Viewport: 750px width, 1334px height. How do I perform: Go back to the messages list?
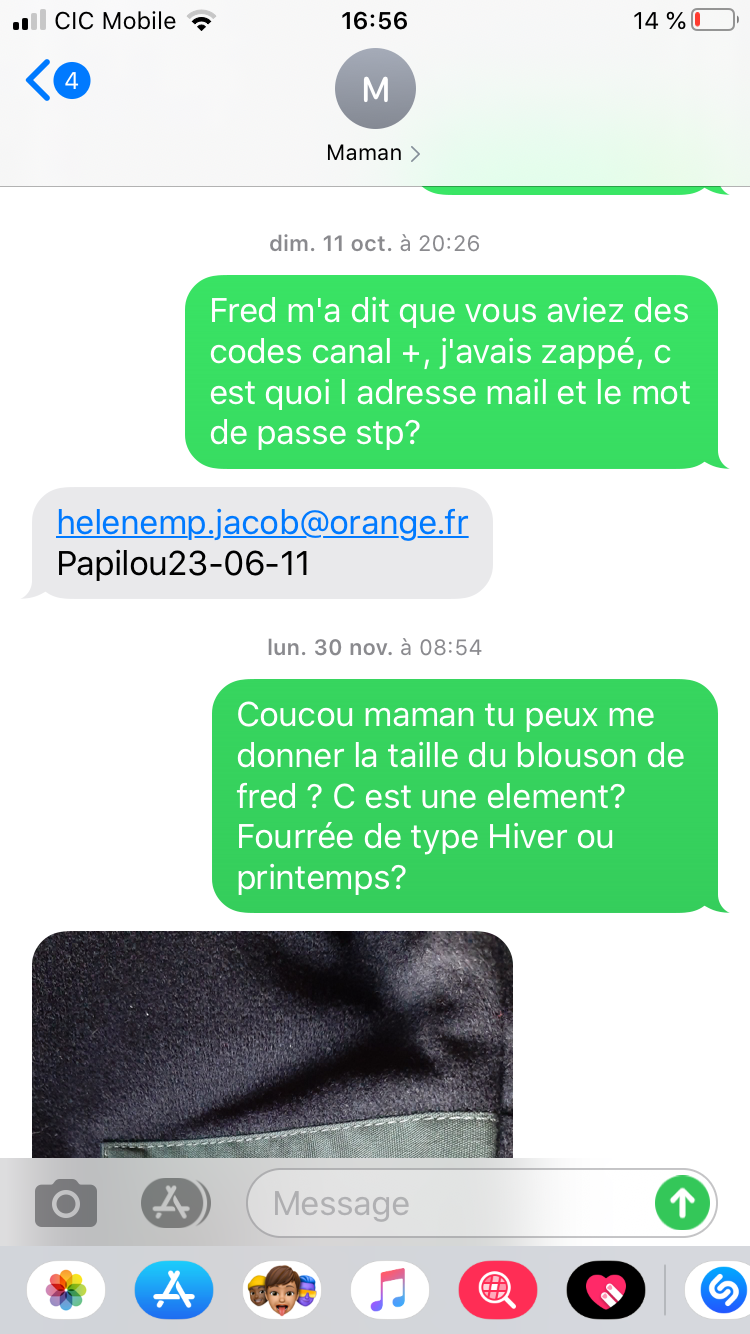[x=56, y=81]
